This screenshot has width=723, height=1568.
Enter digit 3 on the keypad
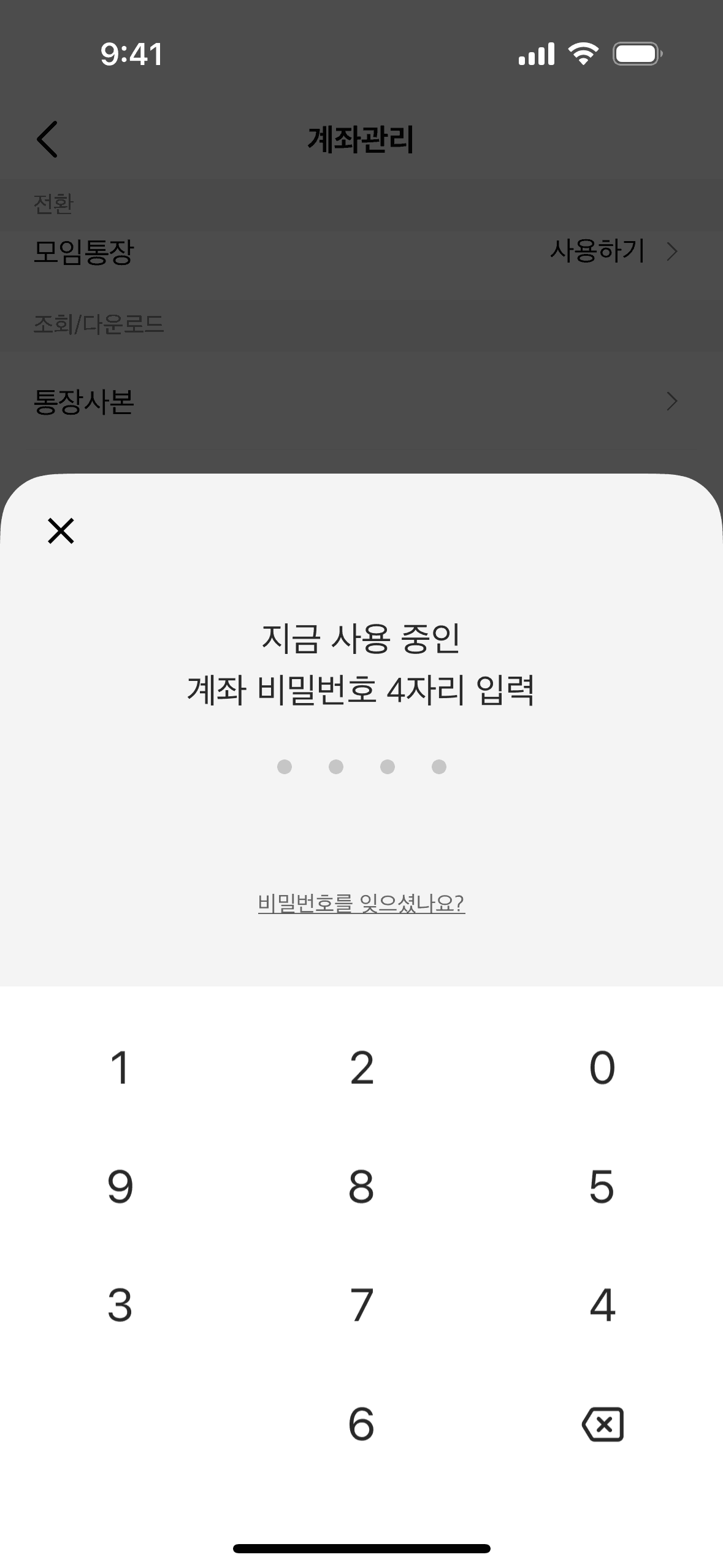click(120, 1305)
